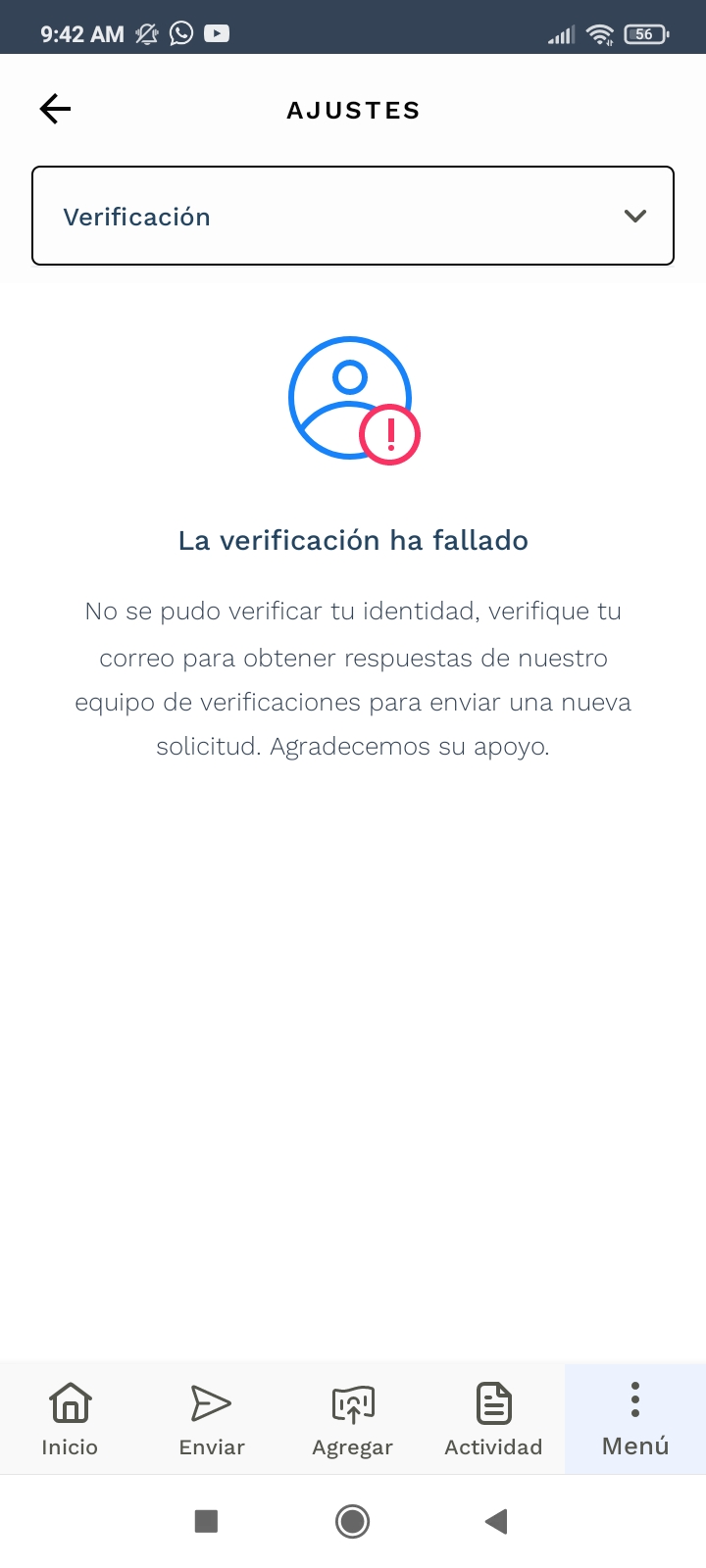Open recent apps with the square button
The height and width of the screenshot is (1568, 706).
pyautogui.click(x=206, y=1521)
